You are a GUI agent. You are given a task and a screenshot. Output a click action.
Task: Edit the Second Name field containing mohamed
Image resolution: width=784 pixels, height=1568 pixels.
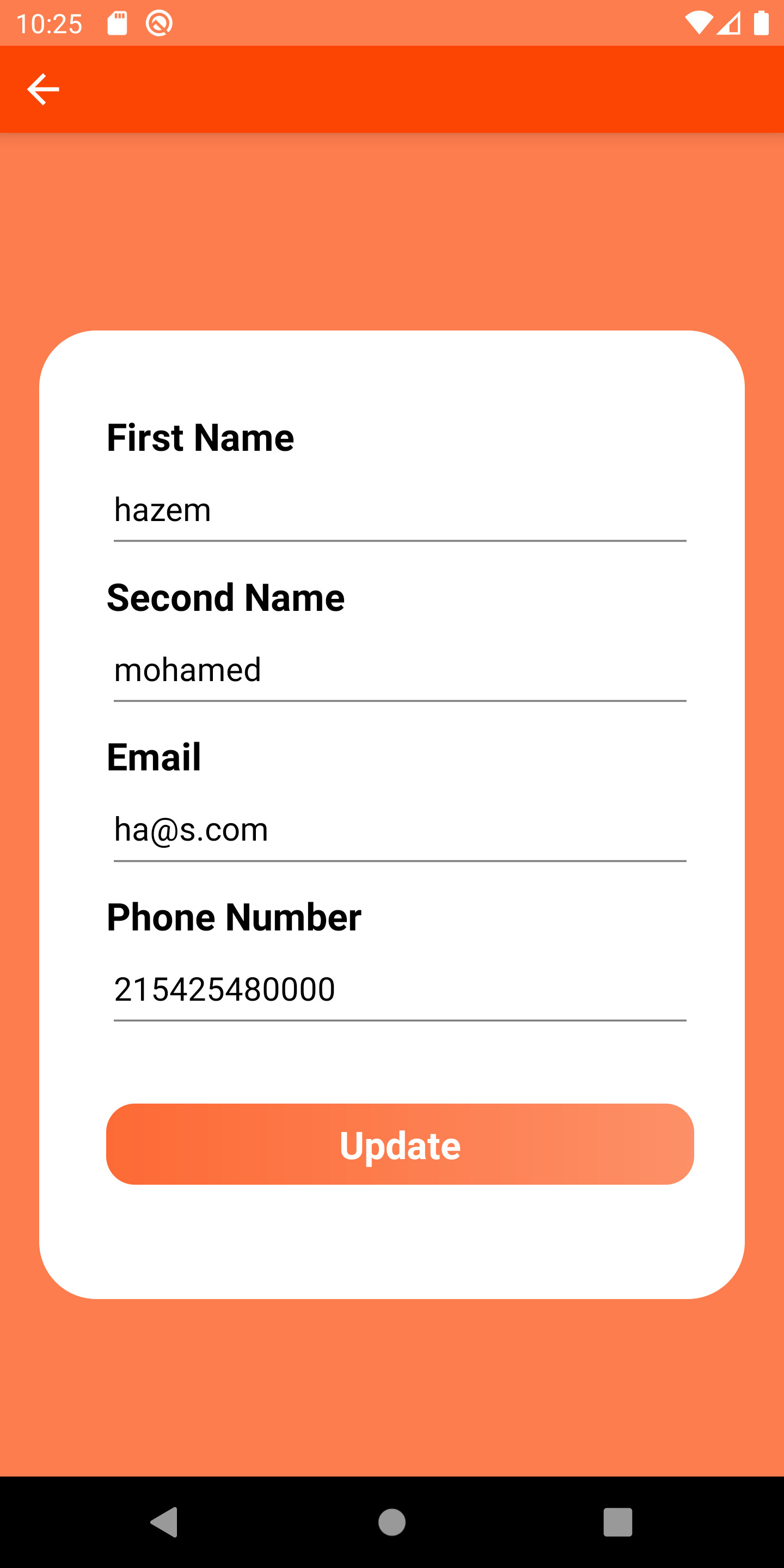tap(400, 670)
